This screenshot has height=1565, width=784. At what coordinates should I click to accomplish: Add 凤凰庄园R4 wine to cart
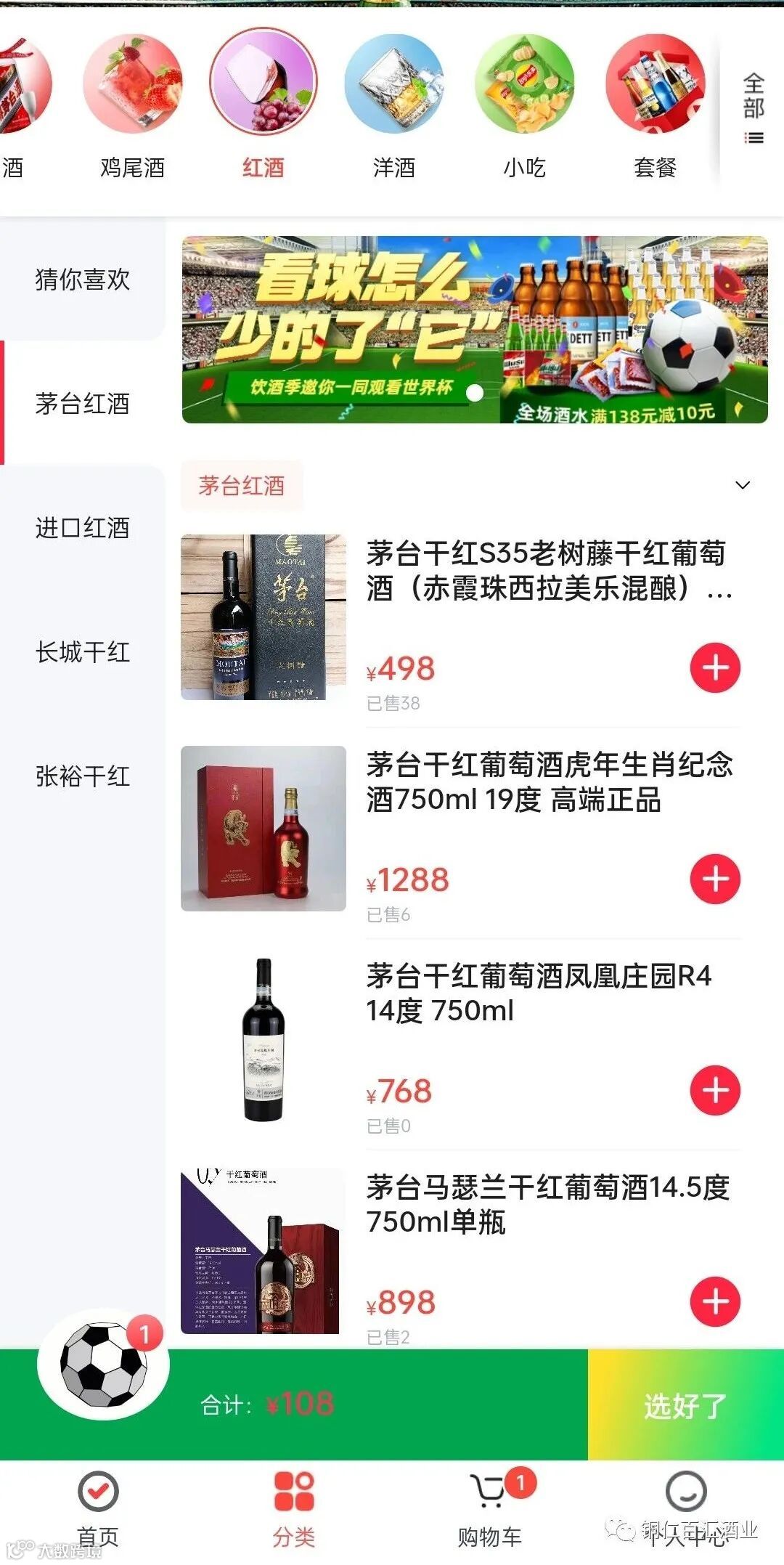[x=715, y=1091]
